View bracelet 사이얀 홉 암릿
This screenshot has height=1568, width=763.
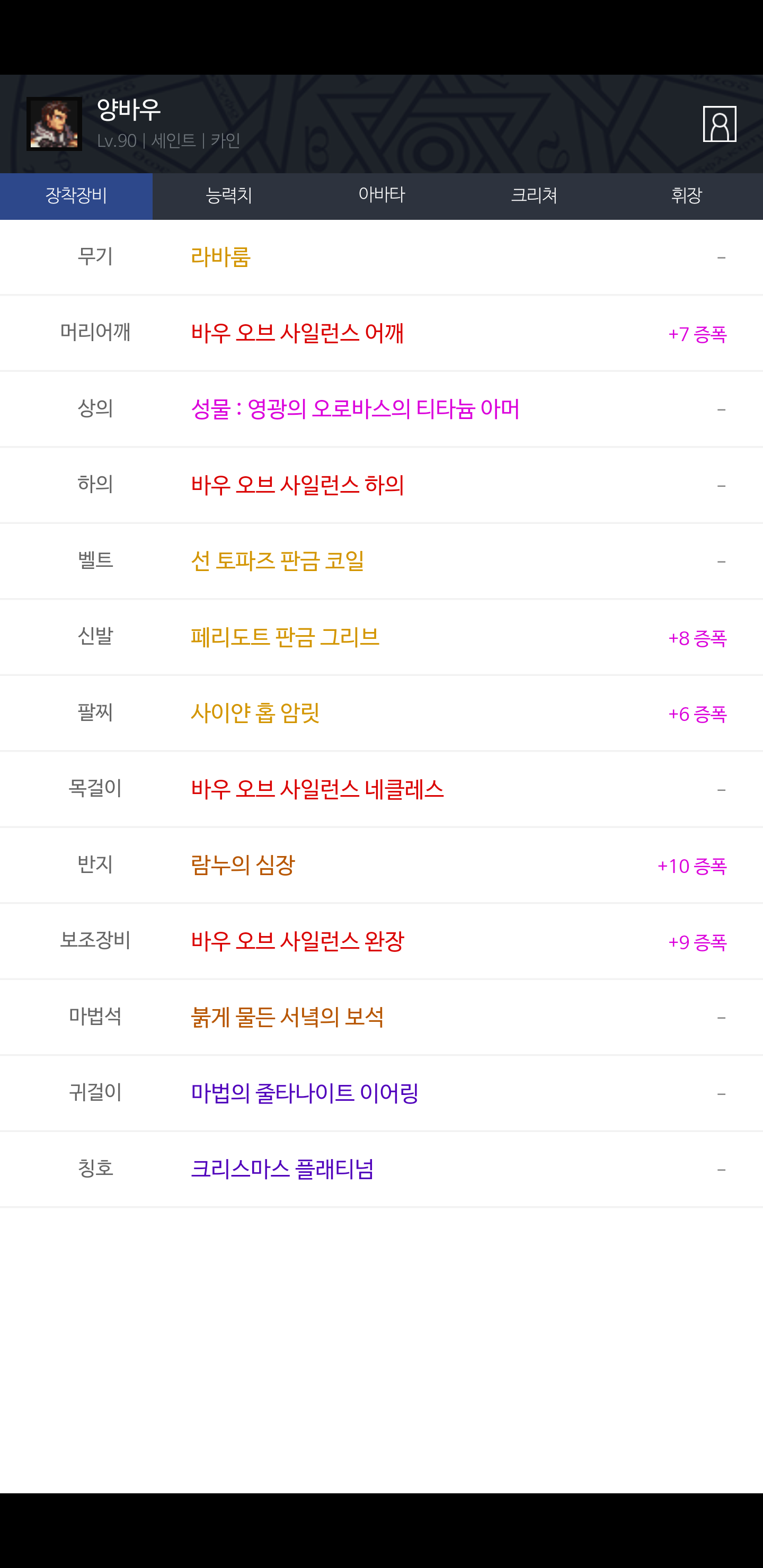tap(255, 714)
